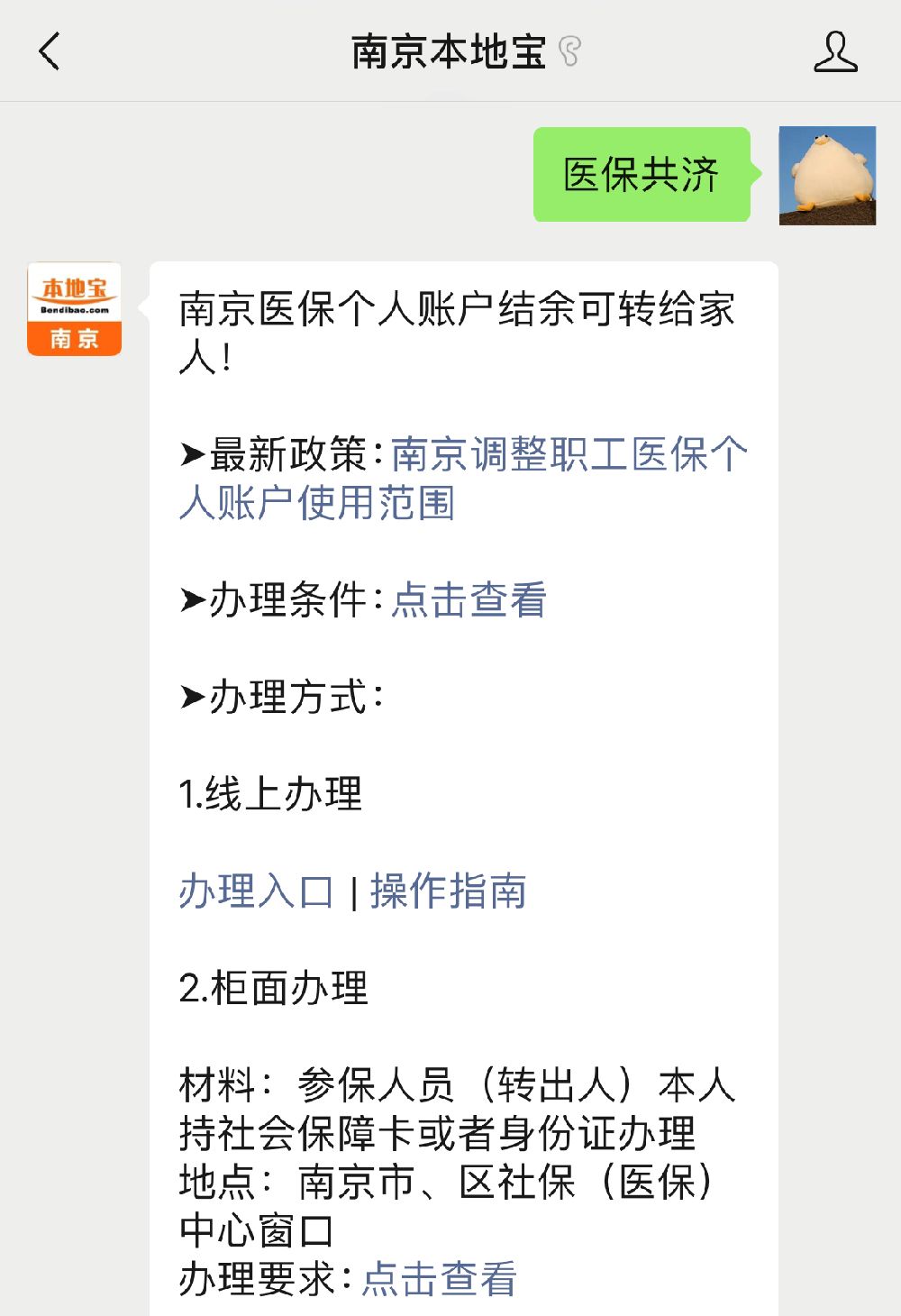Open the 南京调整职工医保个人账户使用范围 link
Screen dimensions: 901x1316
tap(568, 455)
